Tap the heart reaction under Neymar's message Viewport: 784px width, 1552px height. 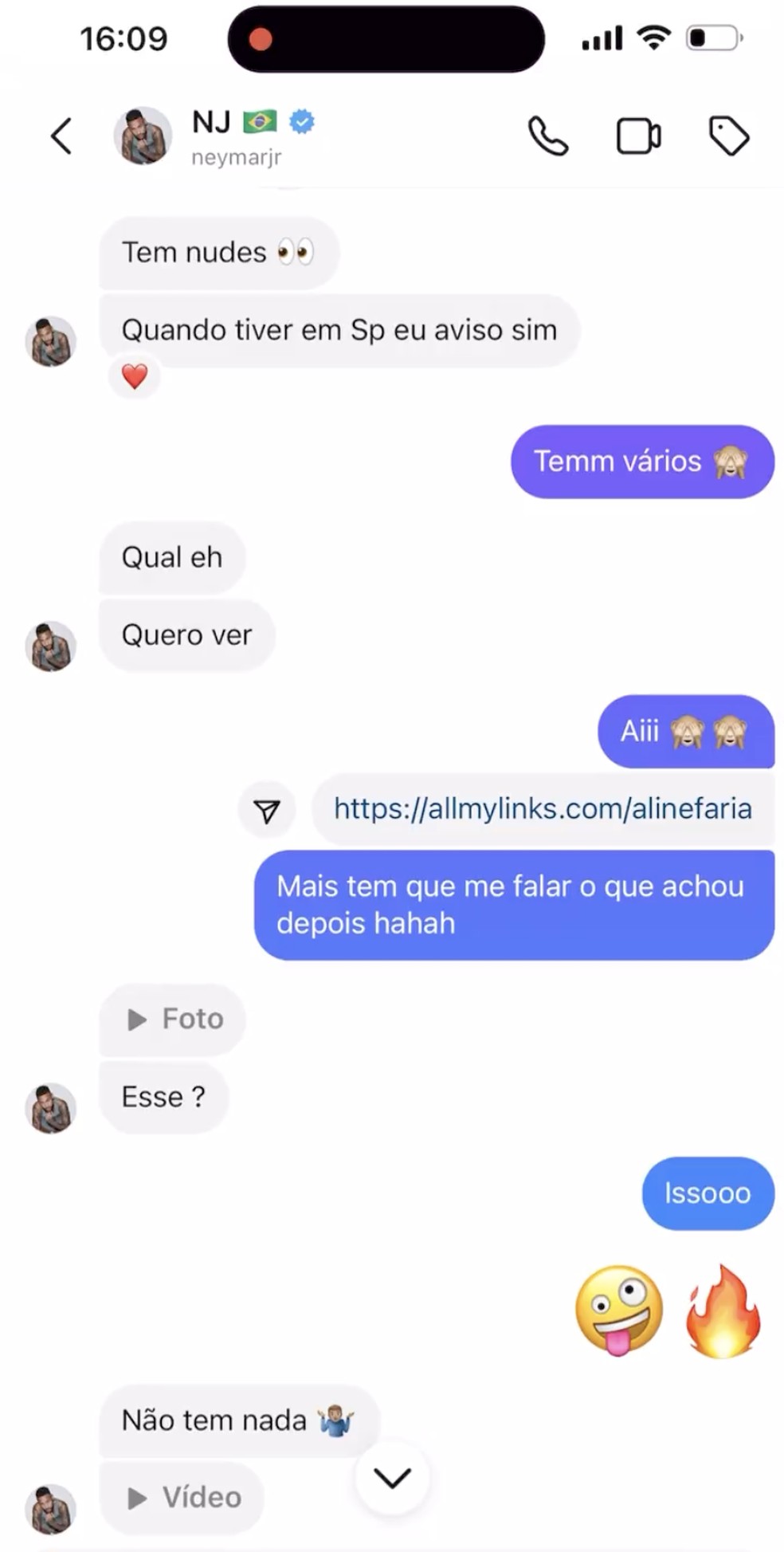click(134, 375)
